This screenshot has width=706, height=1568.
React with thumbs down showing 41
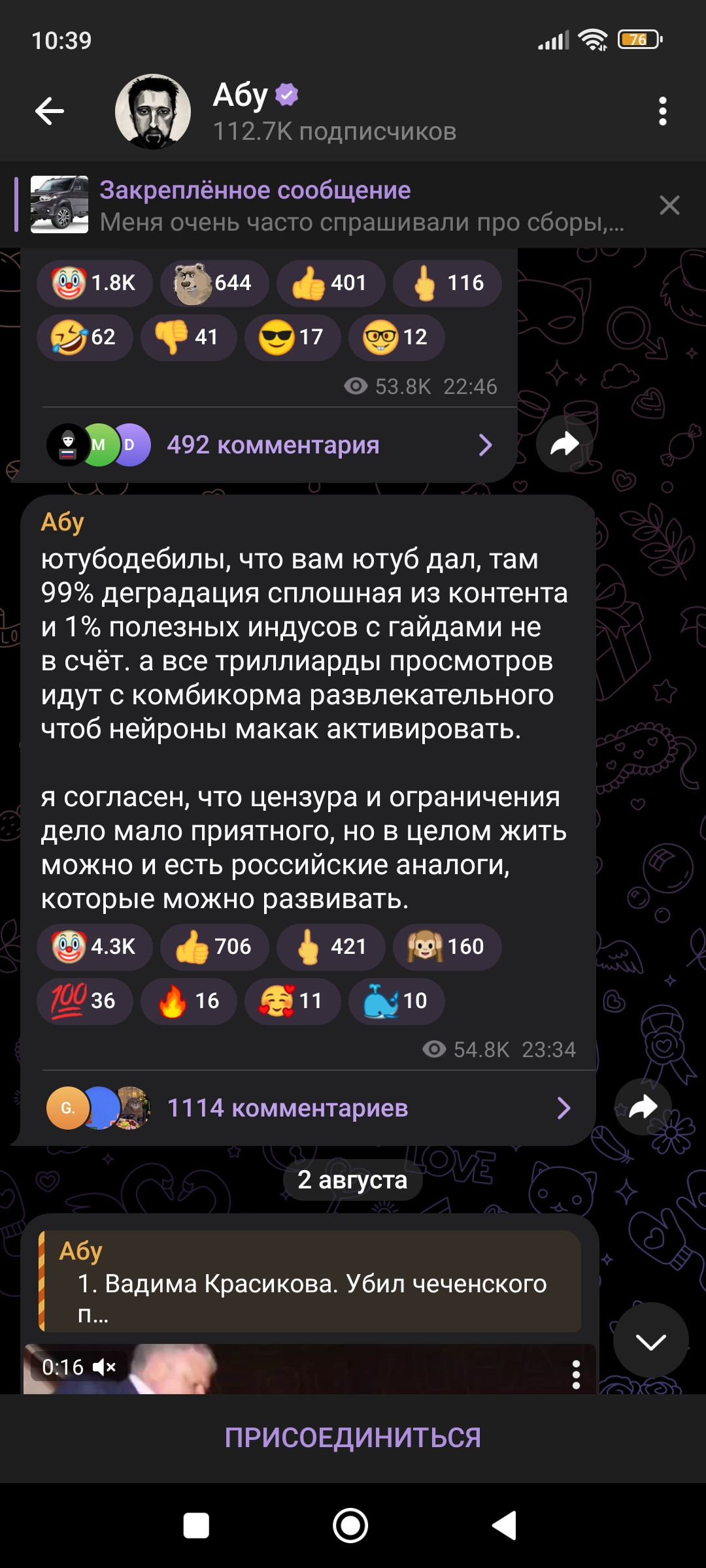(189, 337)
